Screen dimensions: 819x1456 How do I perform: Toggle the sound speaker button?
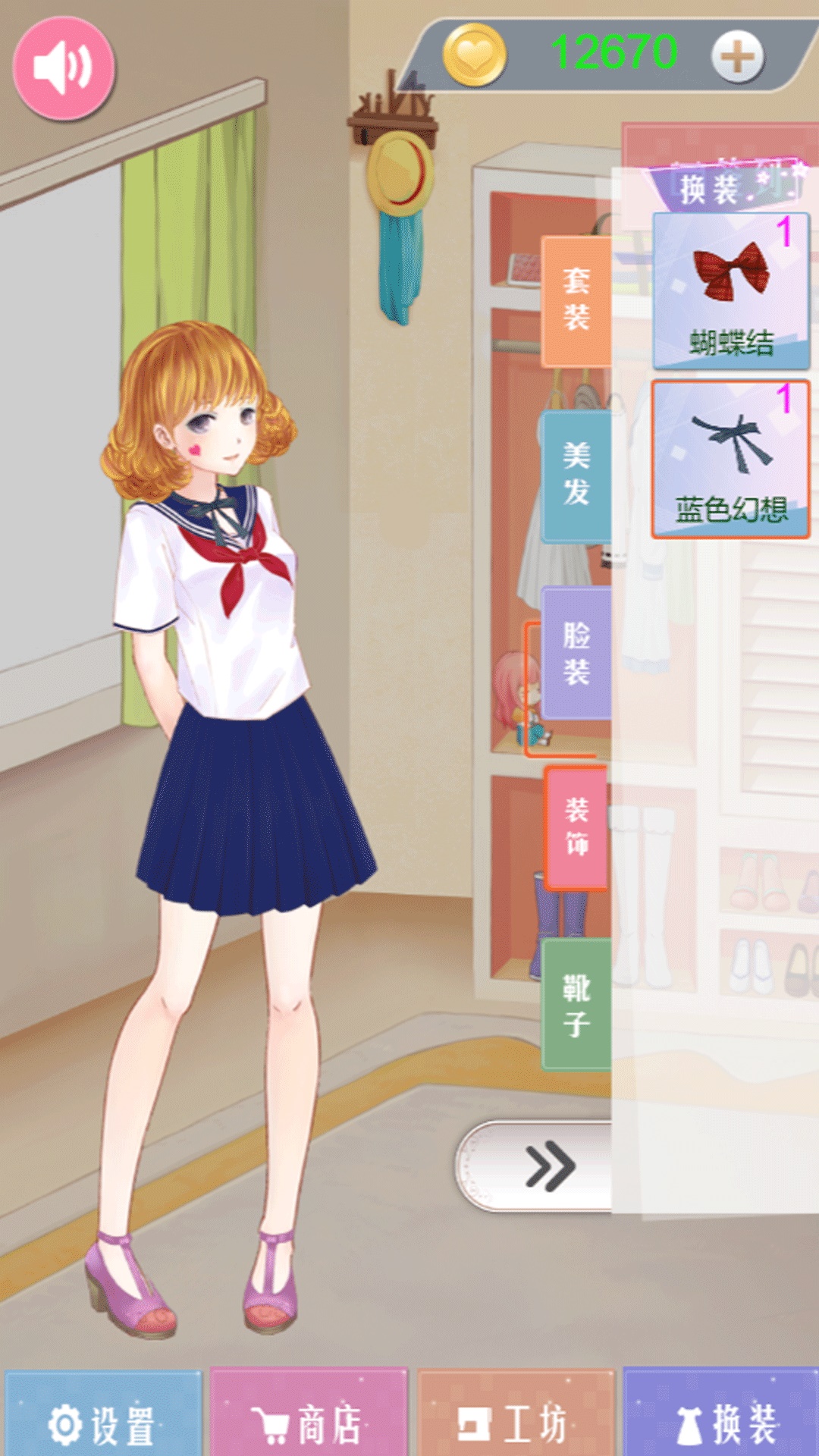64,68
